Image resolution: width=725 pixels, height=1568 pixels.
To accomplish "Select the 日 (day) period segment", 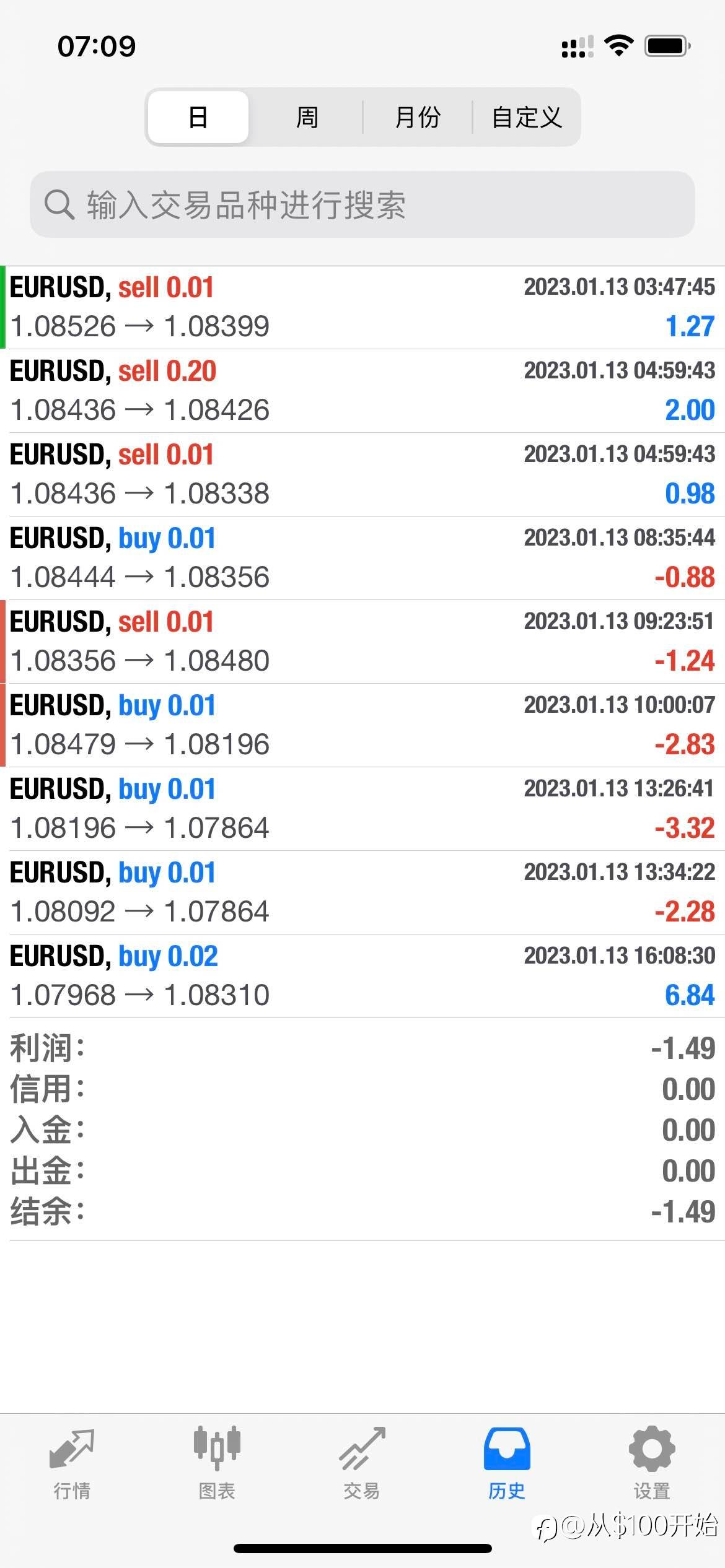I will [198, 117].
